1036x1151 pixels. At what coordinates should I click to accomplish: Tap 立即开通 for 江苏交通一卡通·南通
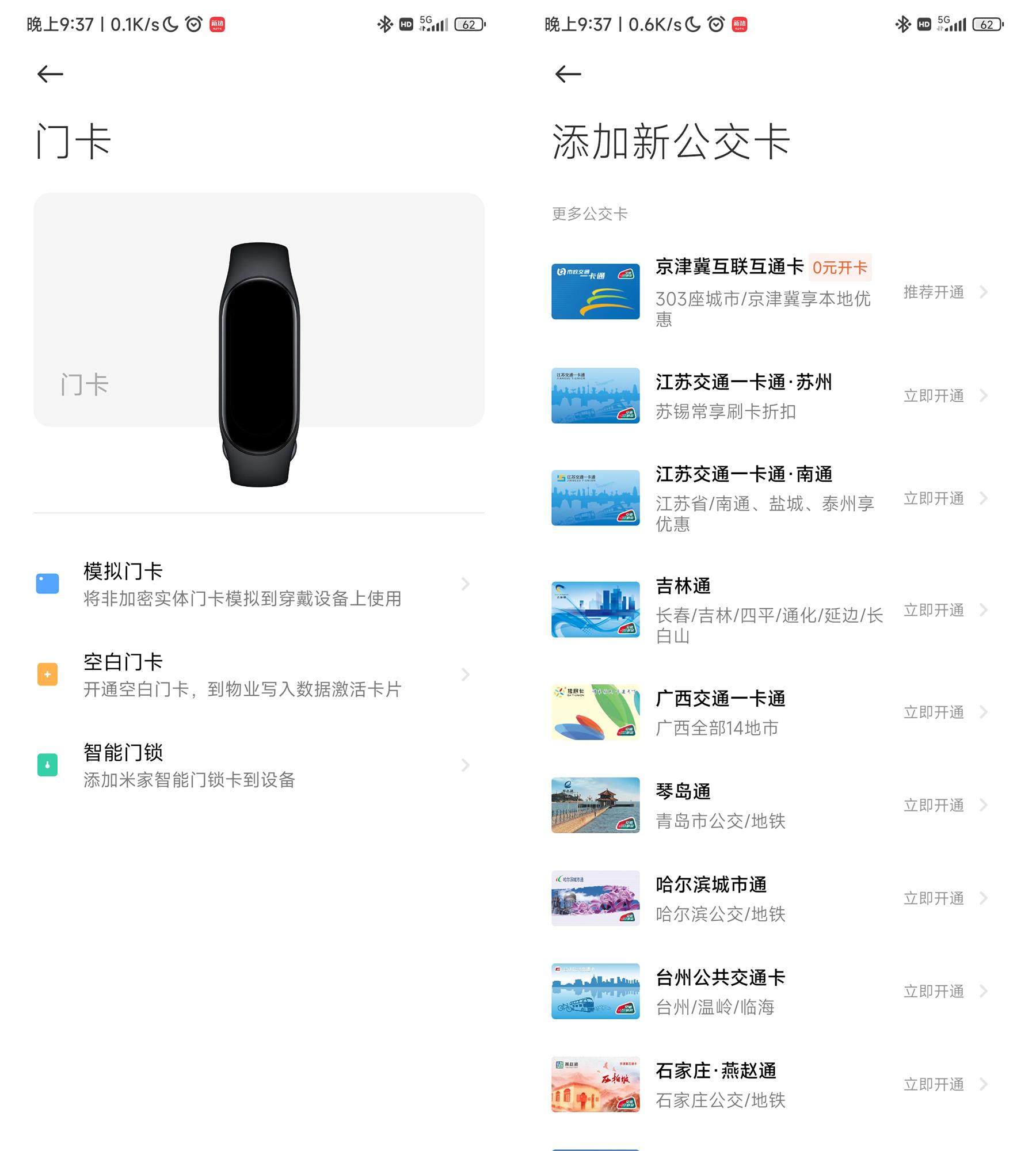pyautogui.click(x=934, y=498)
